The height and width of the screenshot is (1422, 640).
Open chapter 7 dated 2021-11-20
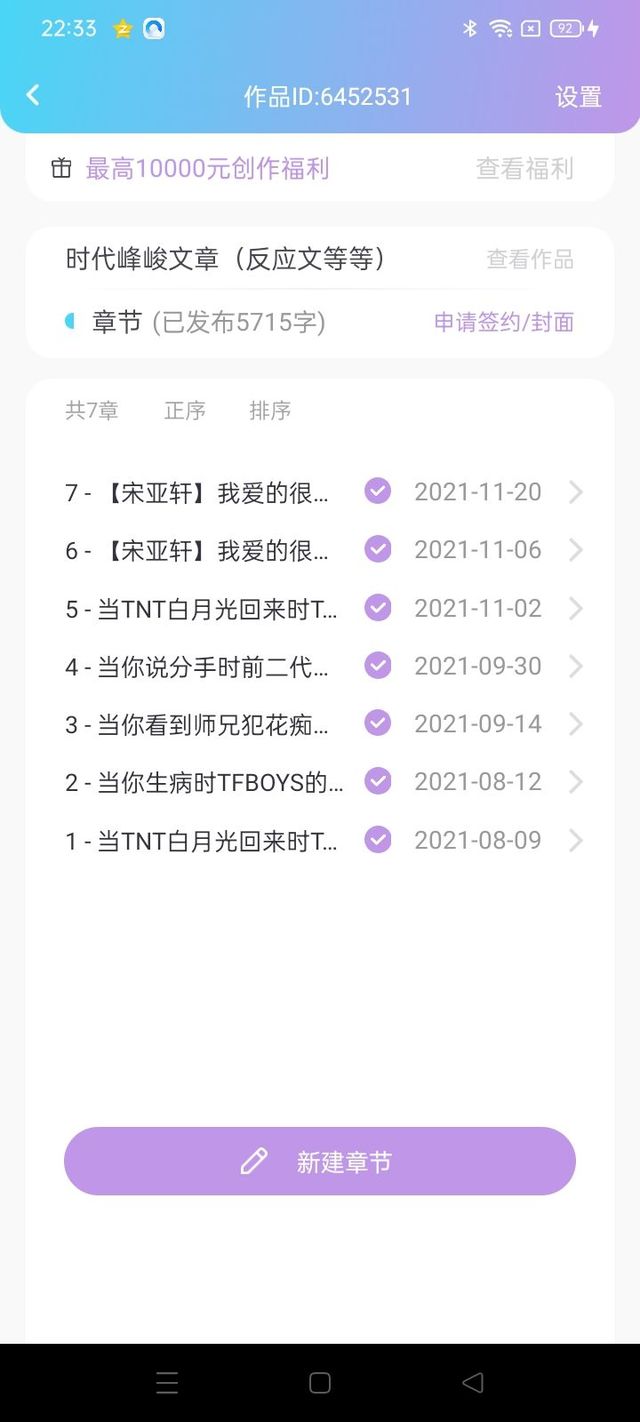[320, 492]
